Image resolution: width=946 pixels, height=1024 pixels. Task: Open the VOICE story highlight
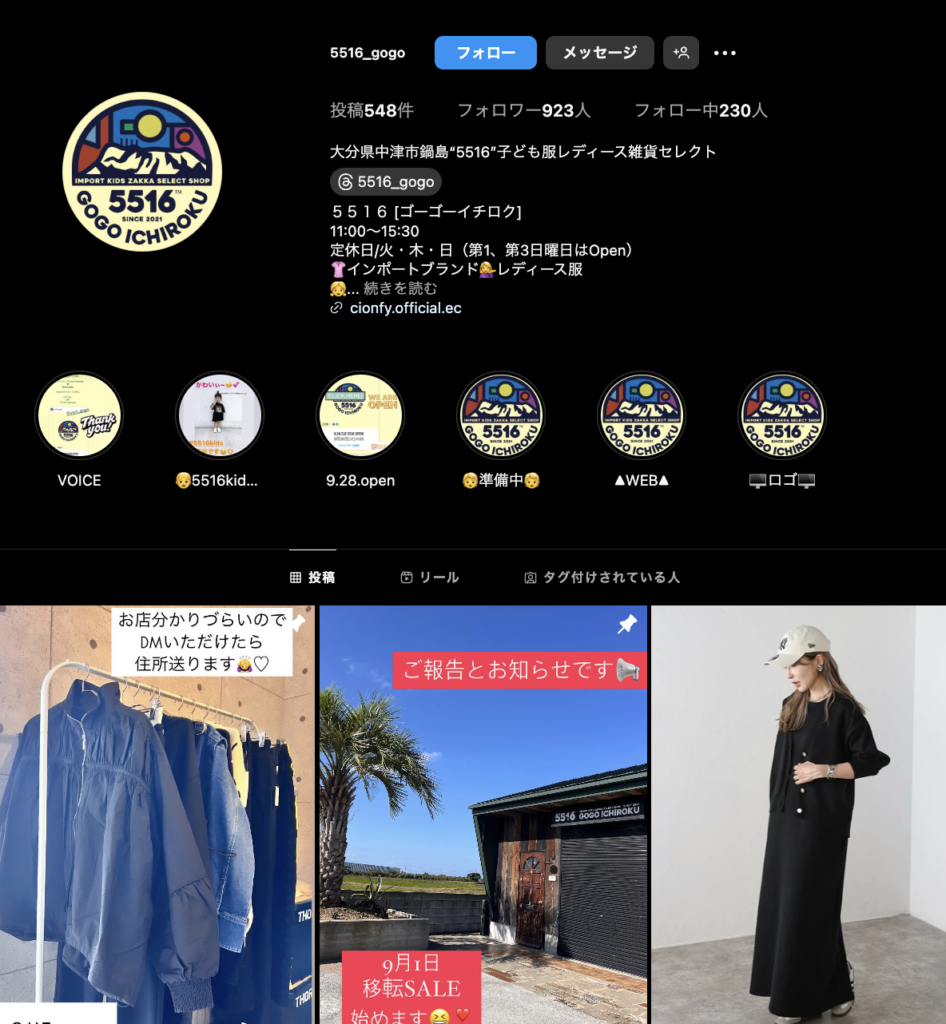coord(79,416)
